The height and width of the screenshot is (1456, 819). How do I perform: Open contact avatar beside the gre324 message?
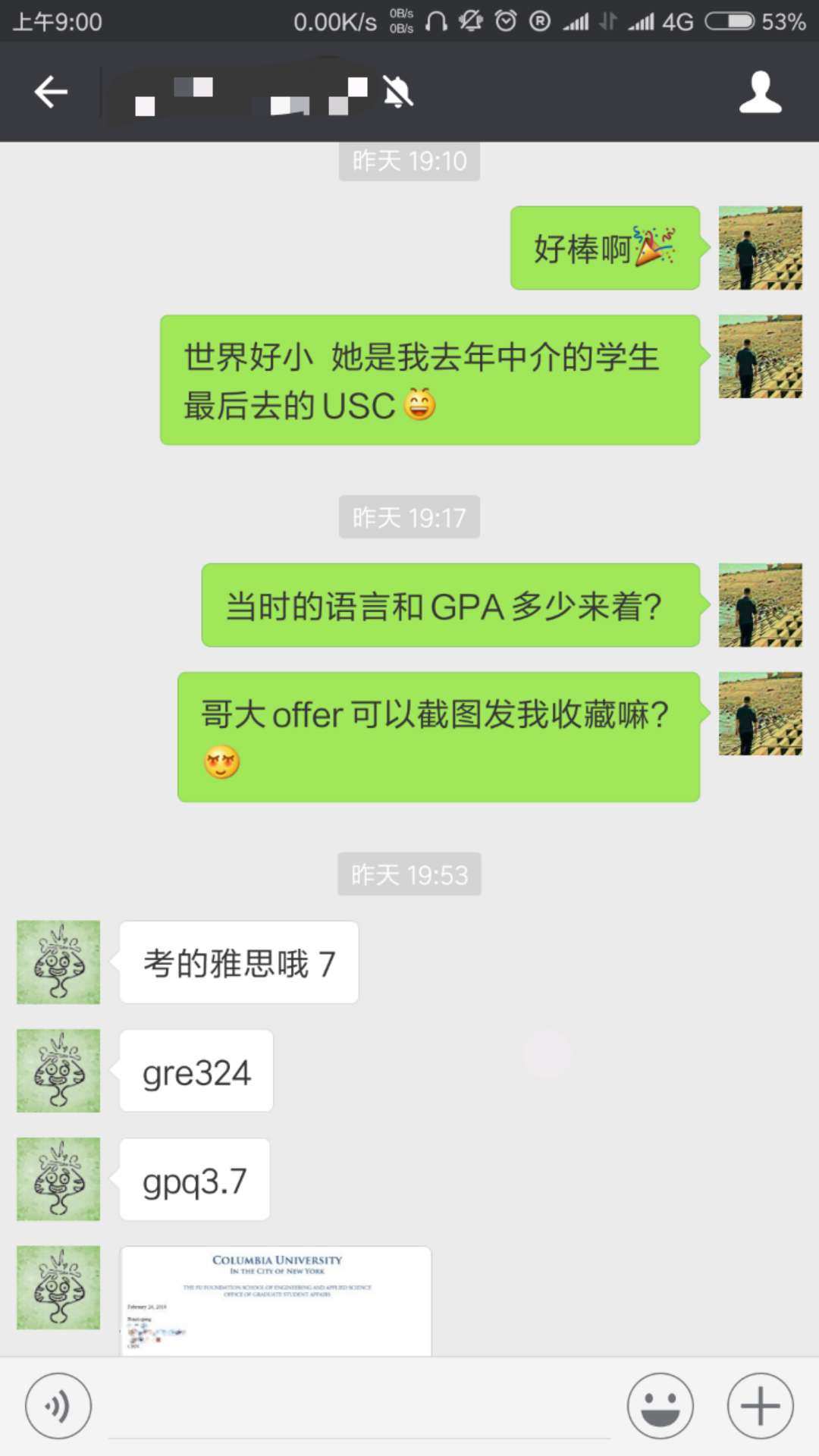[x=58, y=1071]
